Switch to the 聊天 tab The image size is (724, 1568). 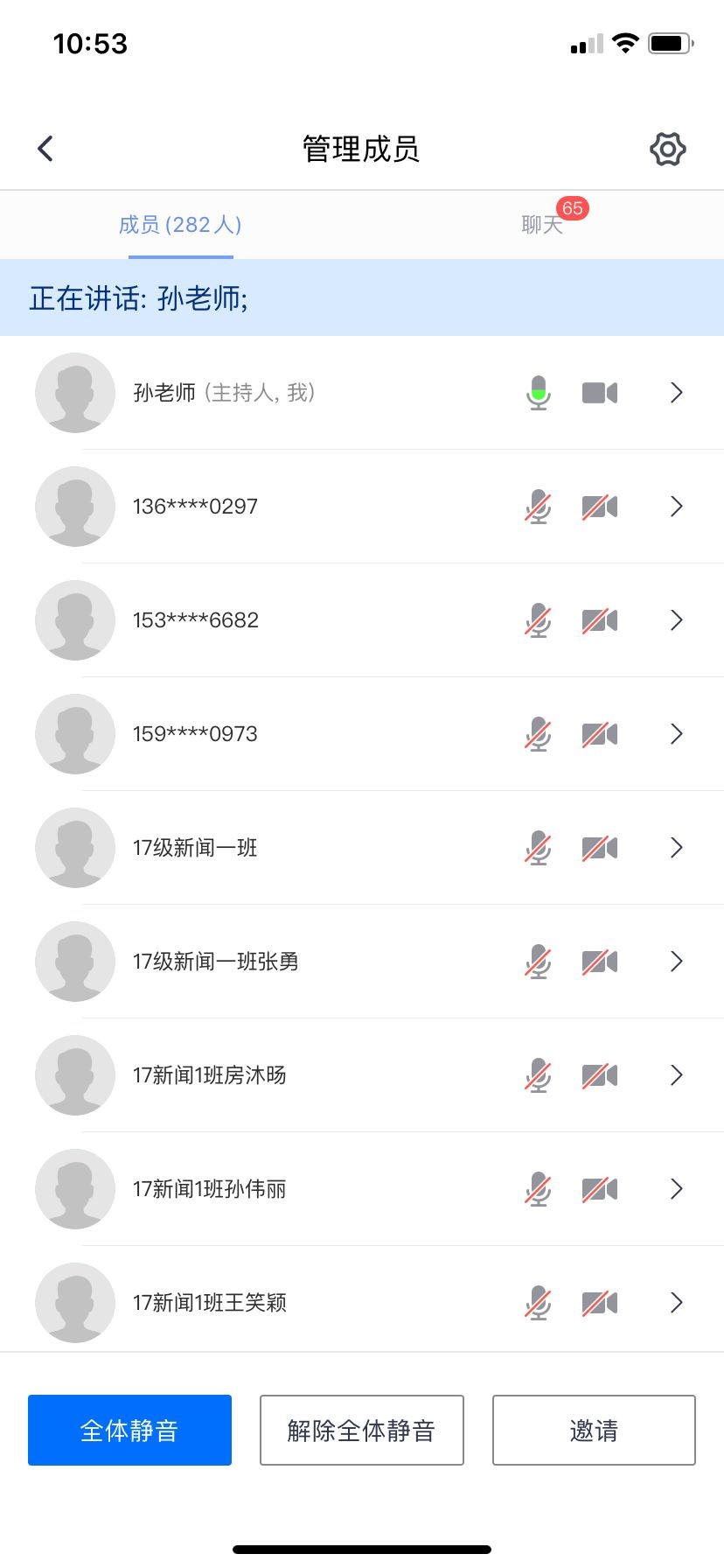pyautogui.click(x=542, y=225)
